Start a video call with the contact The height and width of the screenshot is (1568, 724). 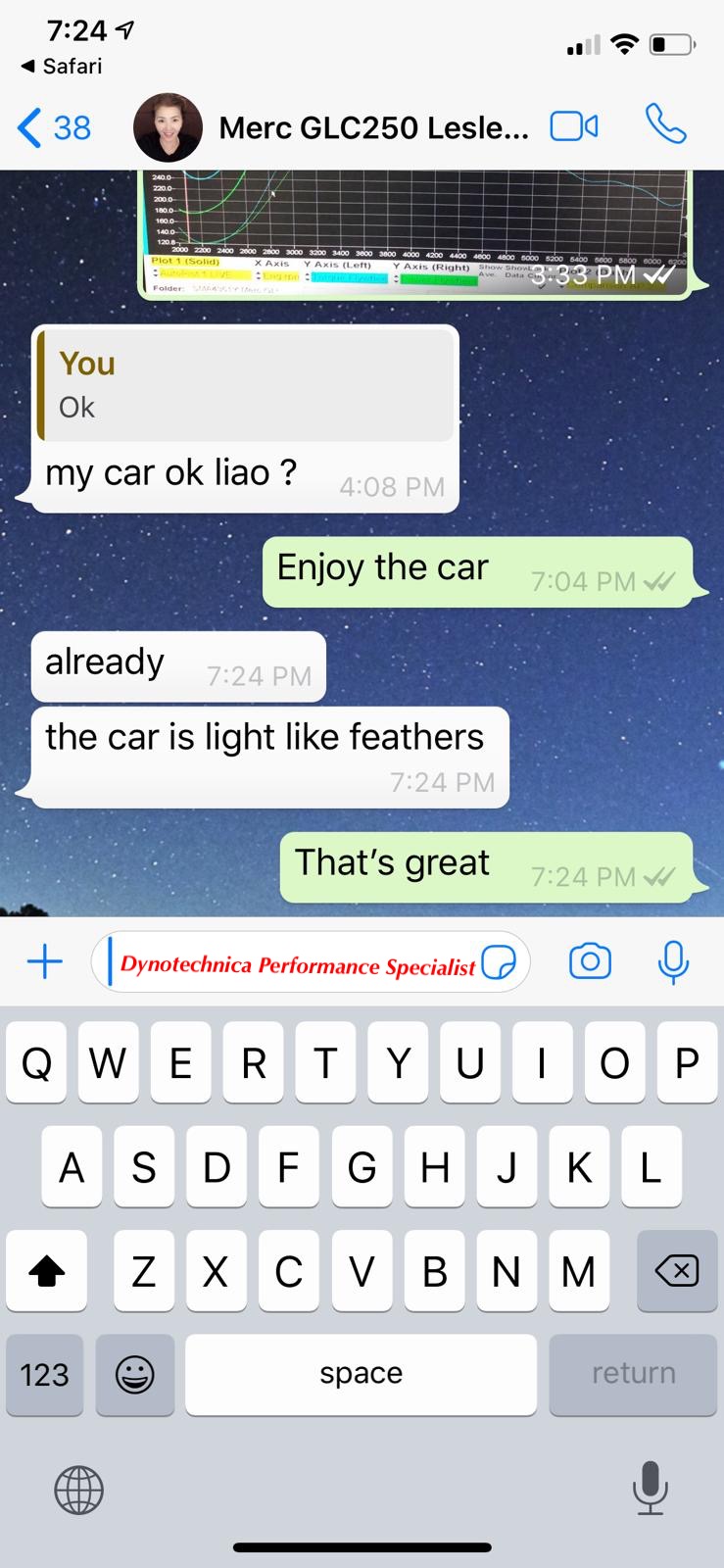pyautogui.click(x=574, y=126)
